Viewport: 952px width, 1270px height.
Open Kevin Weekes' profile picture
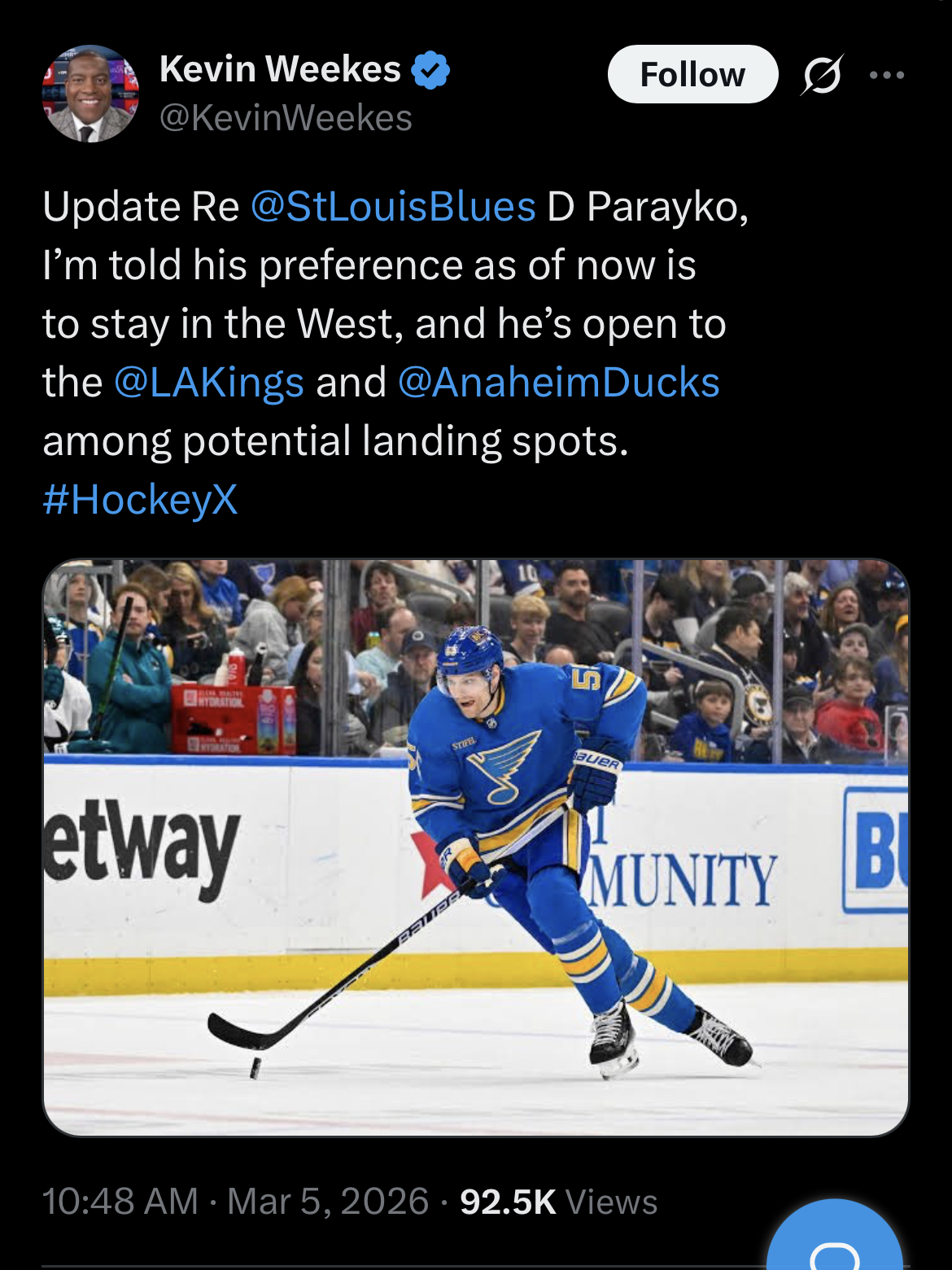(90, 94)
